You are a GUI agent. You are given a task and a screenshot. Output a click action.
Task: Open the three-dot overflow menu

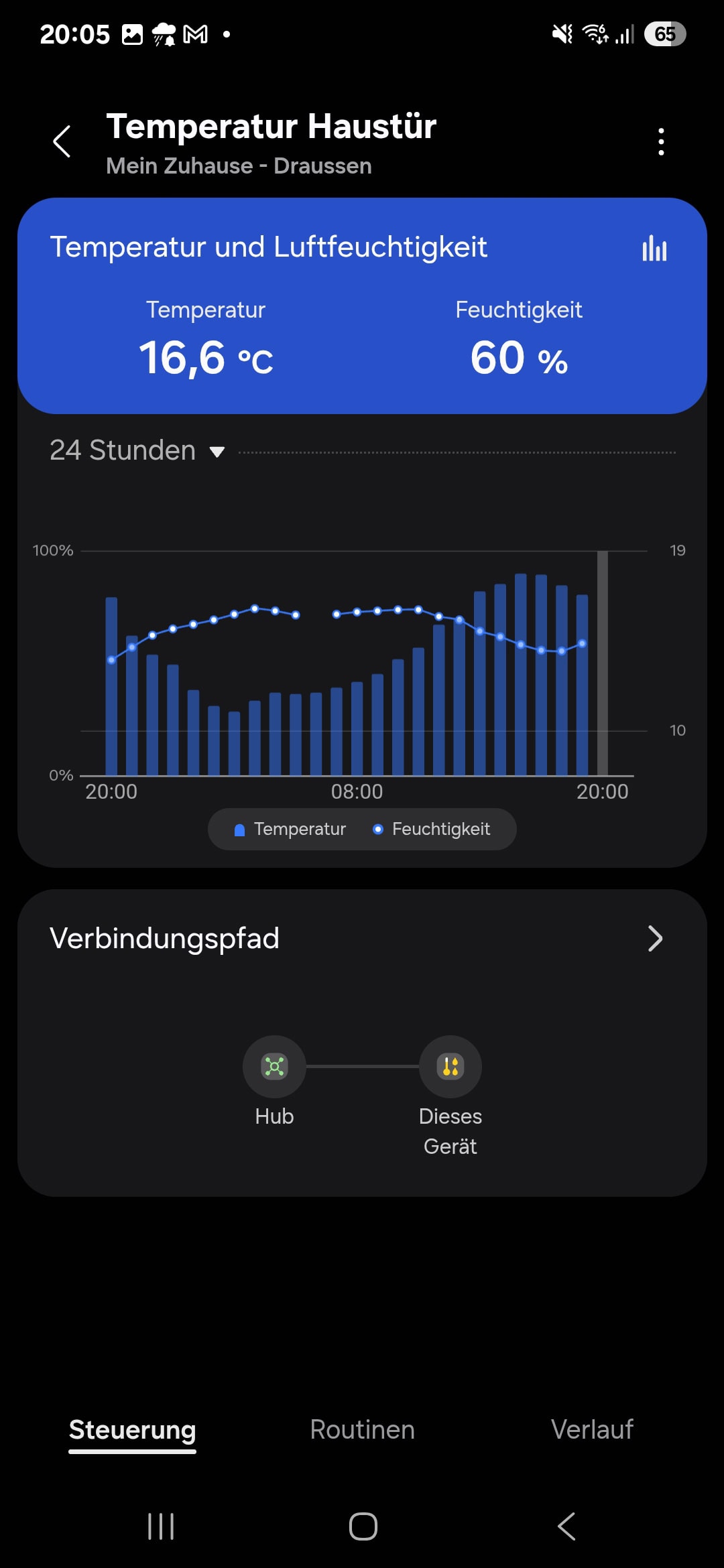[661, 142]
